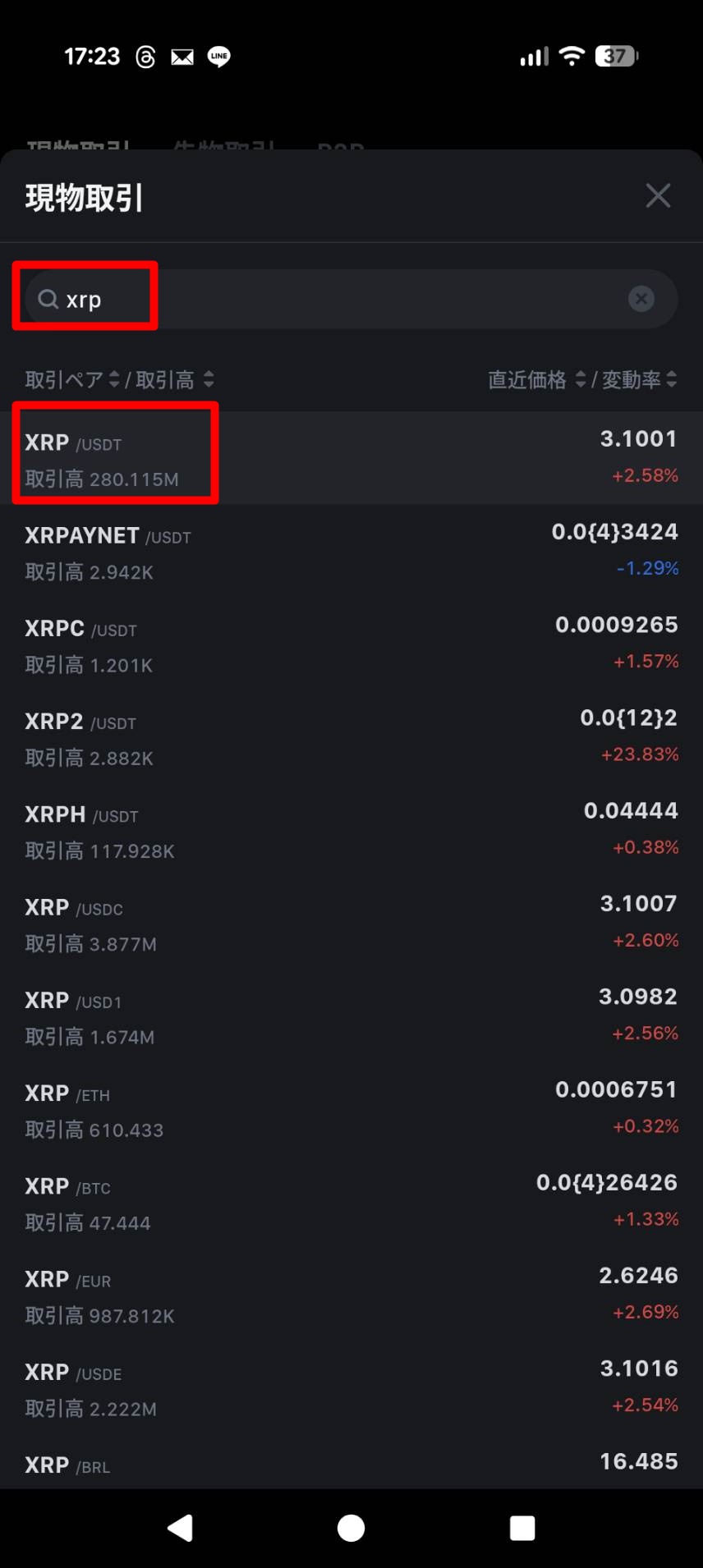The height and width of the screenshot is (1568, 703).
Task: Select the XRP/BTC pair
Action: 351,1201
